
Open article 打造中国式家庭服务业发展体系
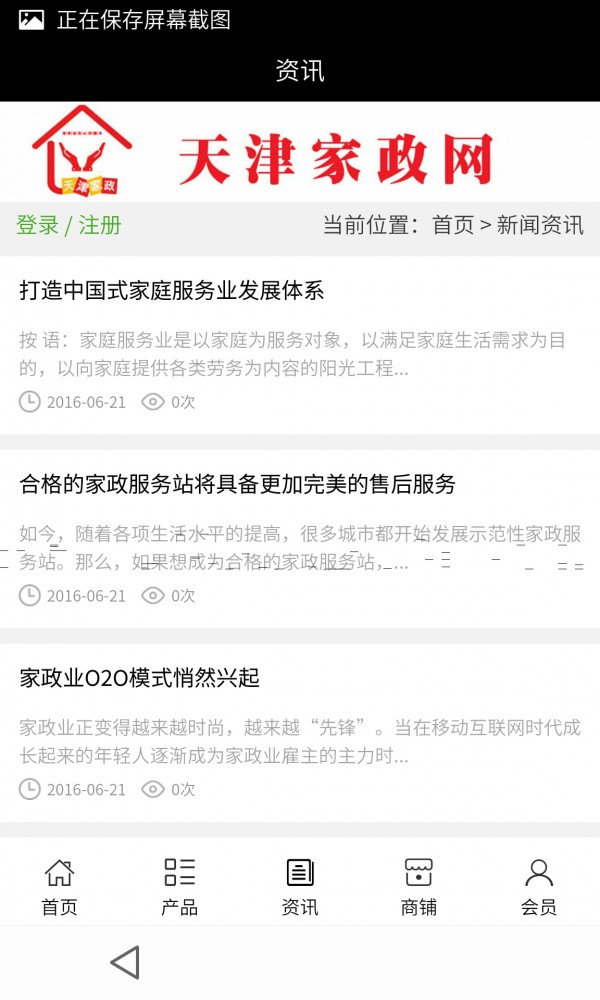point(172,291)
